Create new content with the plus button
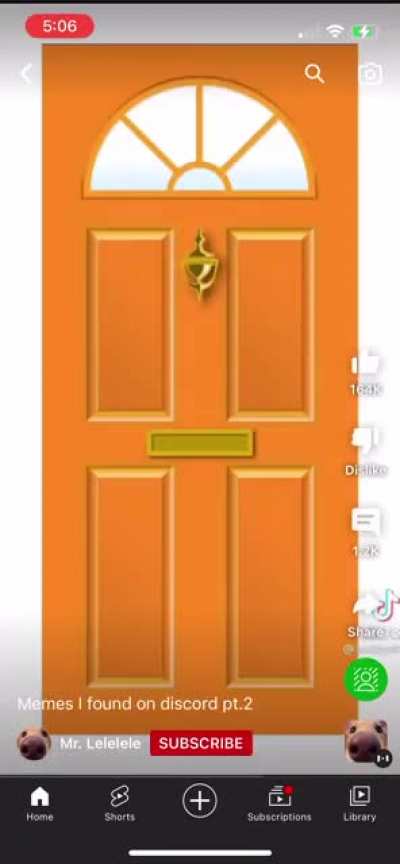 point(199,801)
